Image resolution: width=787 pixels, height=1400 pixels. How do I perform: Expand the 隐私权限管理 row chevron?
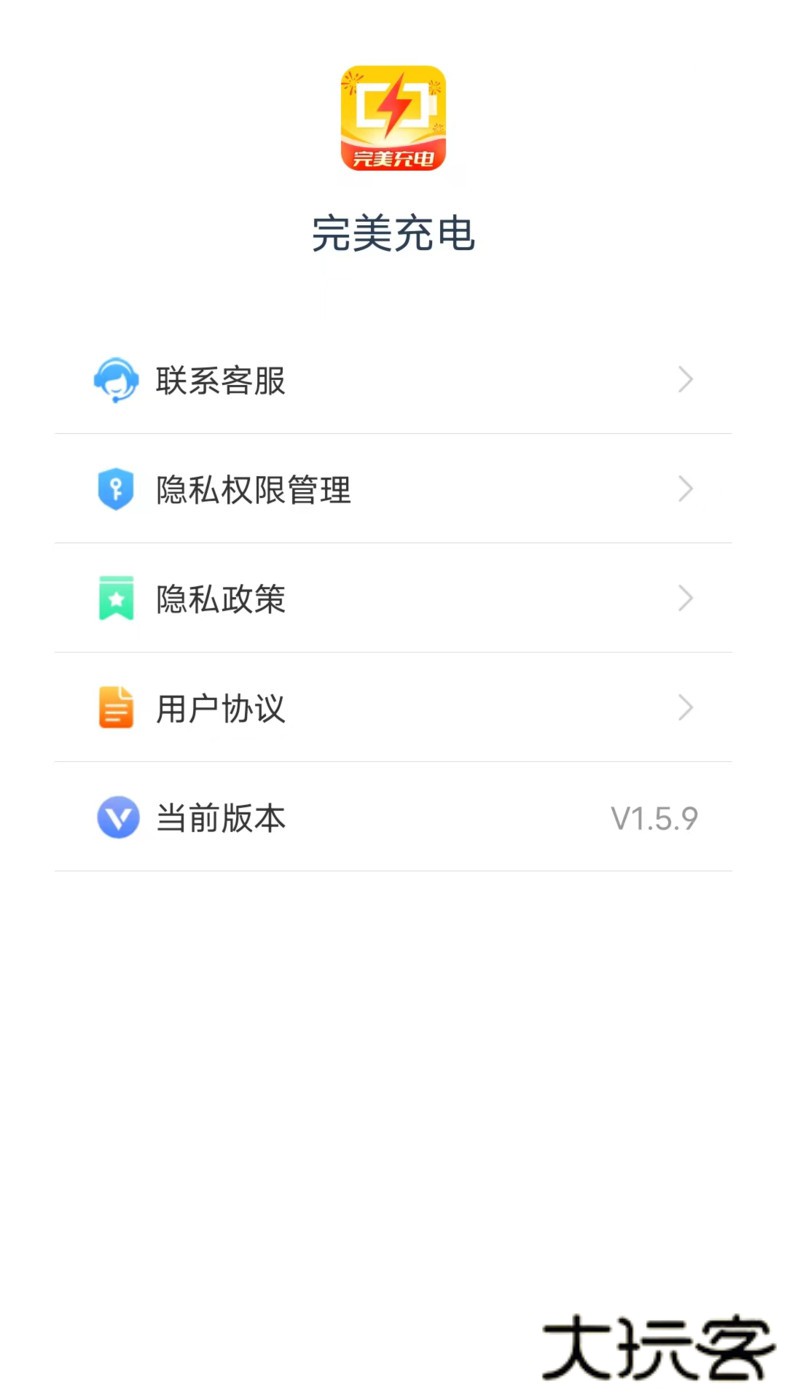coord(685,489)
